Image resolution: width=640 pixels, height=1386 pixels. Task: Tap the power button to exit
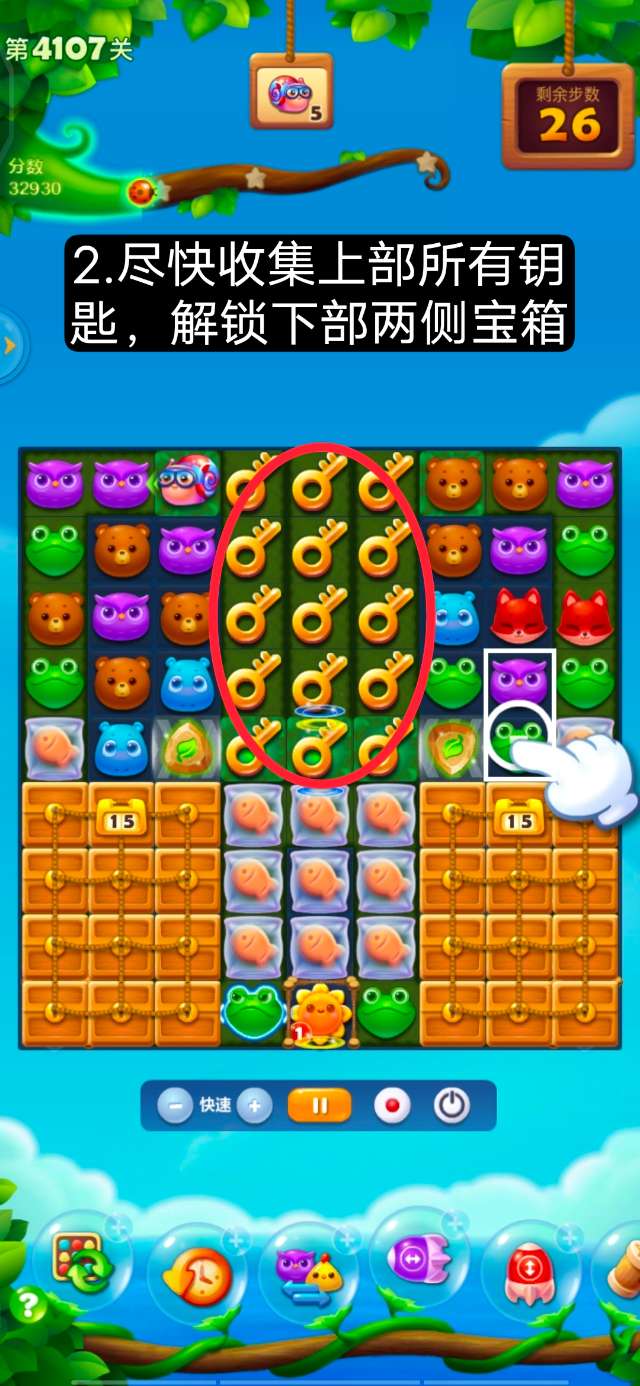(451, 1106)
